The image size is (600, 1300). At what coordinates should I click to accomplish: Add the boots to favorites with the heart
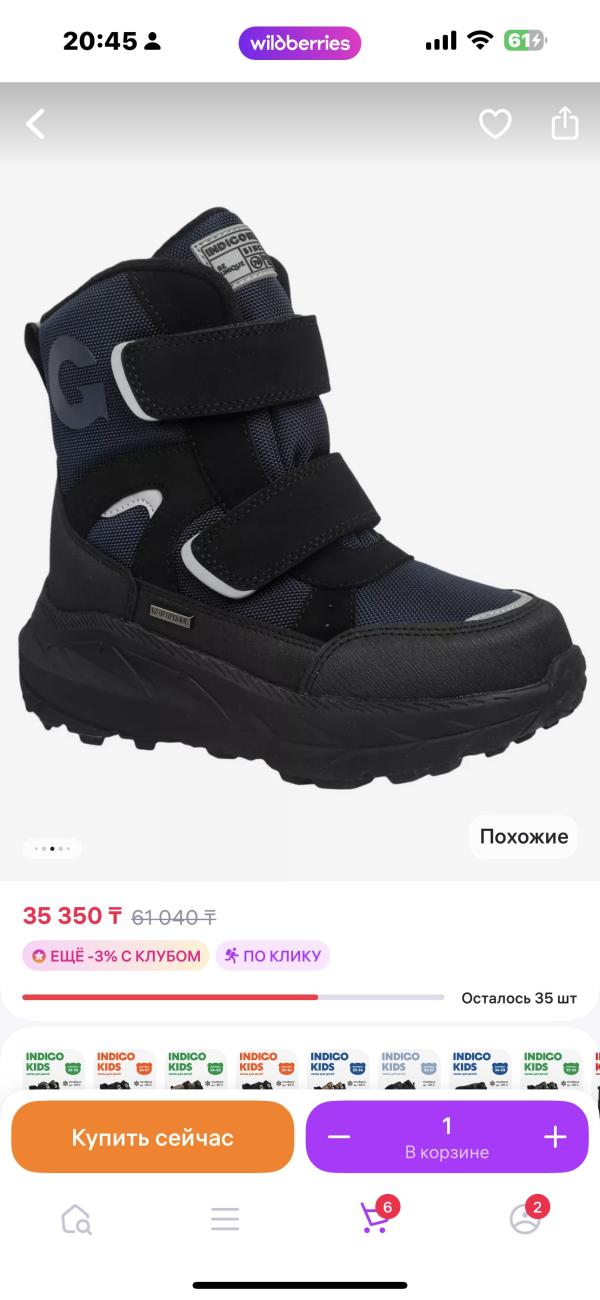[495, 124]
